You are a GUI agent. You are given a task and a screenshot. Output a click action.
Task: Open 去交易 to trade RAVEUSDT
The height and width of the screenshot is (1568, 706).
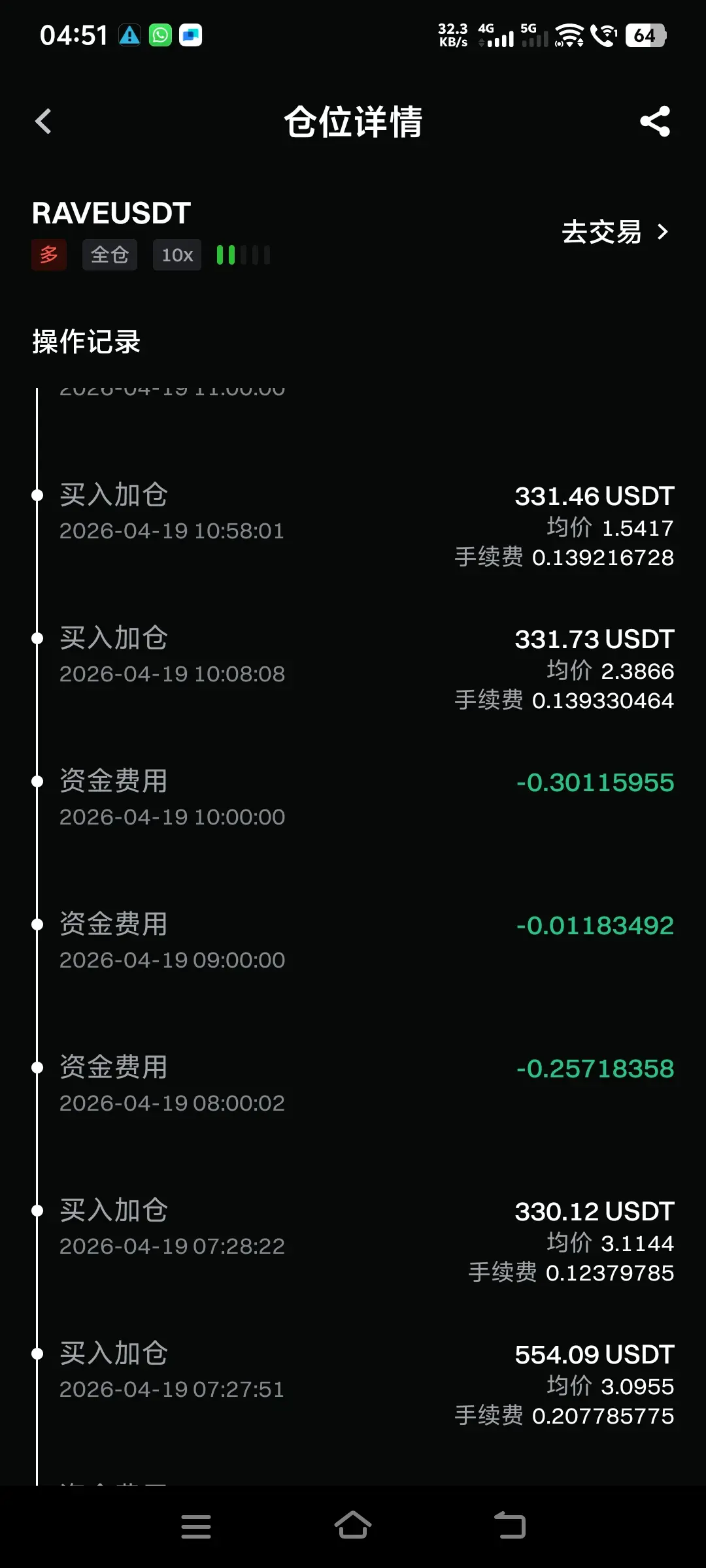(614, 232)
